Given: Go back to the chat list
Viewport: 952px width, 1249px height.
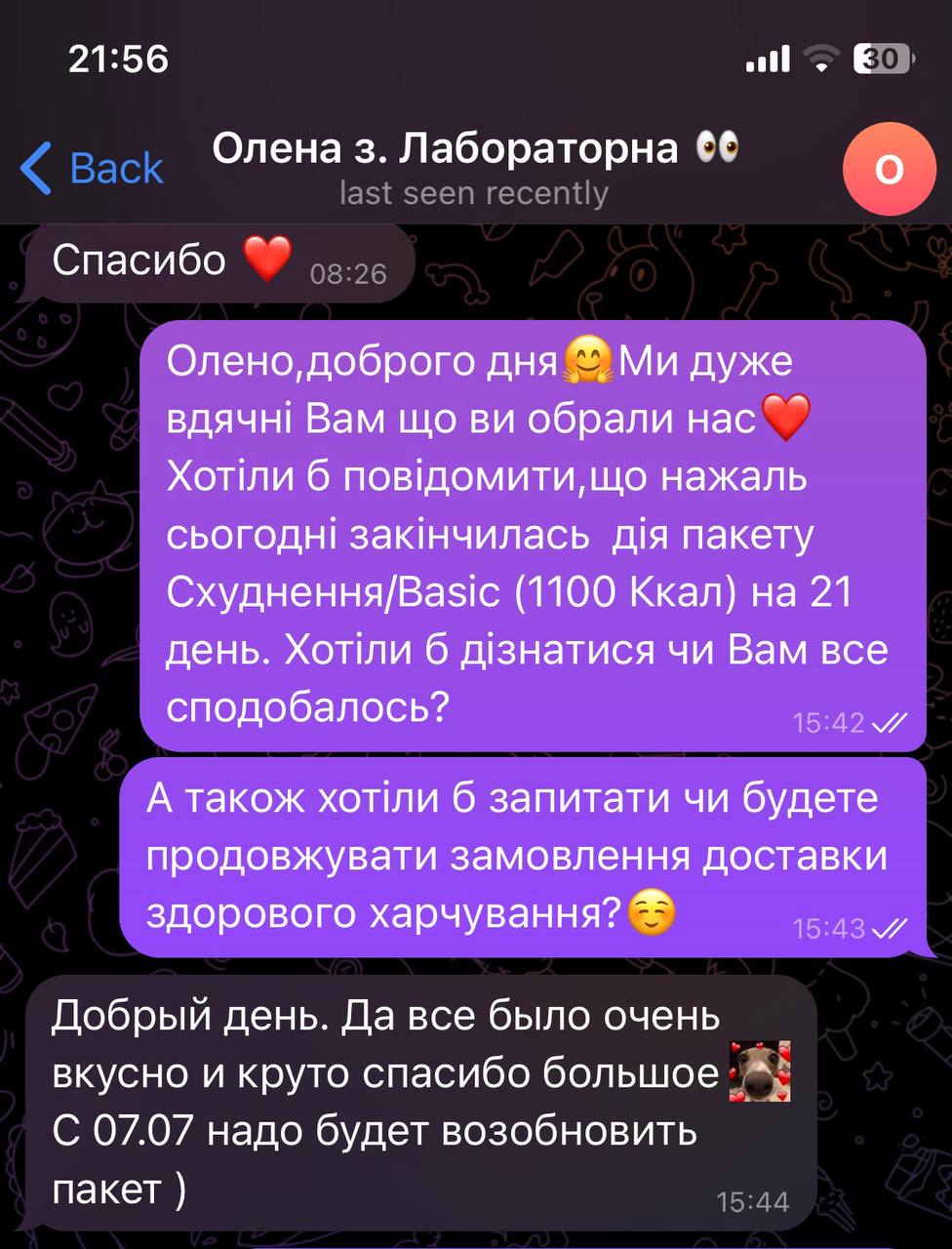Looking at the screenshot, I should pos(93,168).
